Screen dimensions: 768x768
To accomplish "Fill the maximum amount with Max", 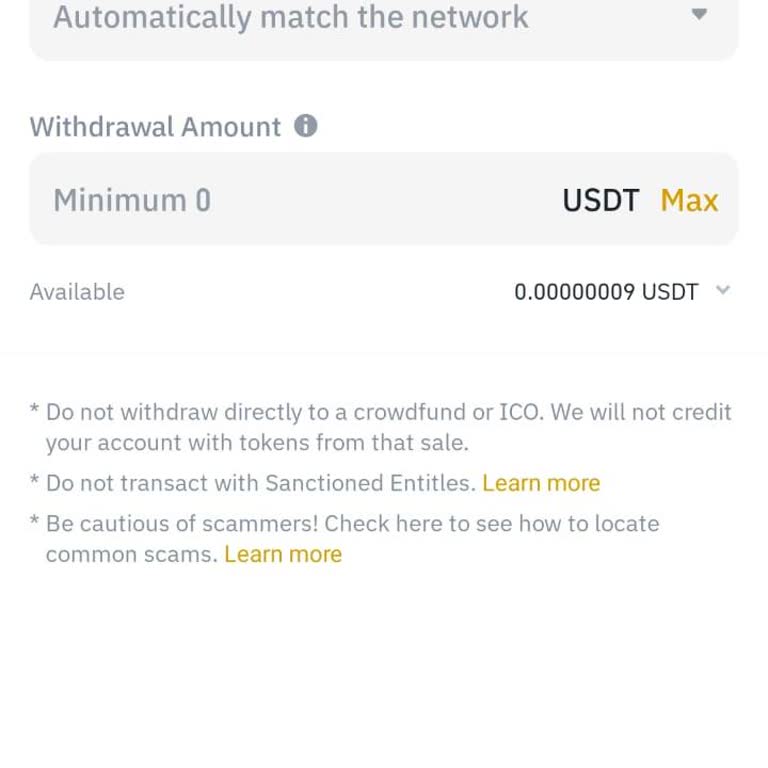I will pos(689,200).
